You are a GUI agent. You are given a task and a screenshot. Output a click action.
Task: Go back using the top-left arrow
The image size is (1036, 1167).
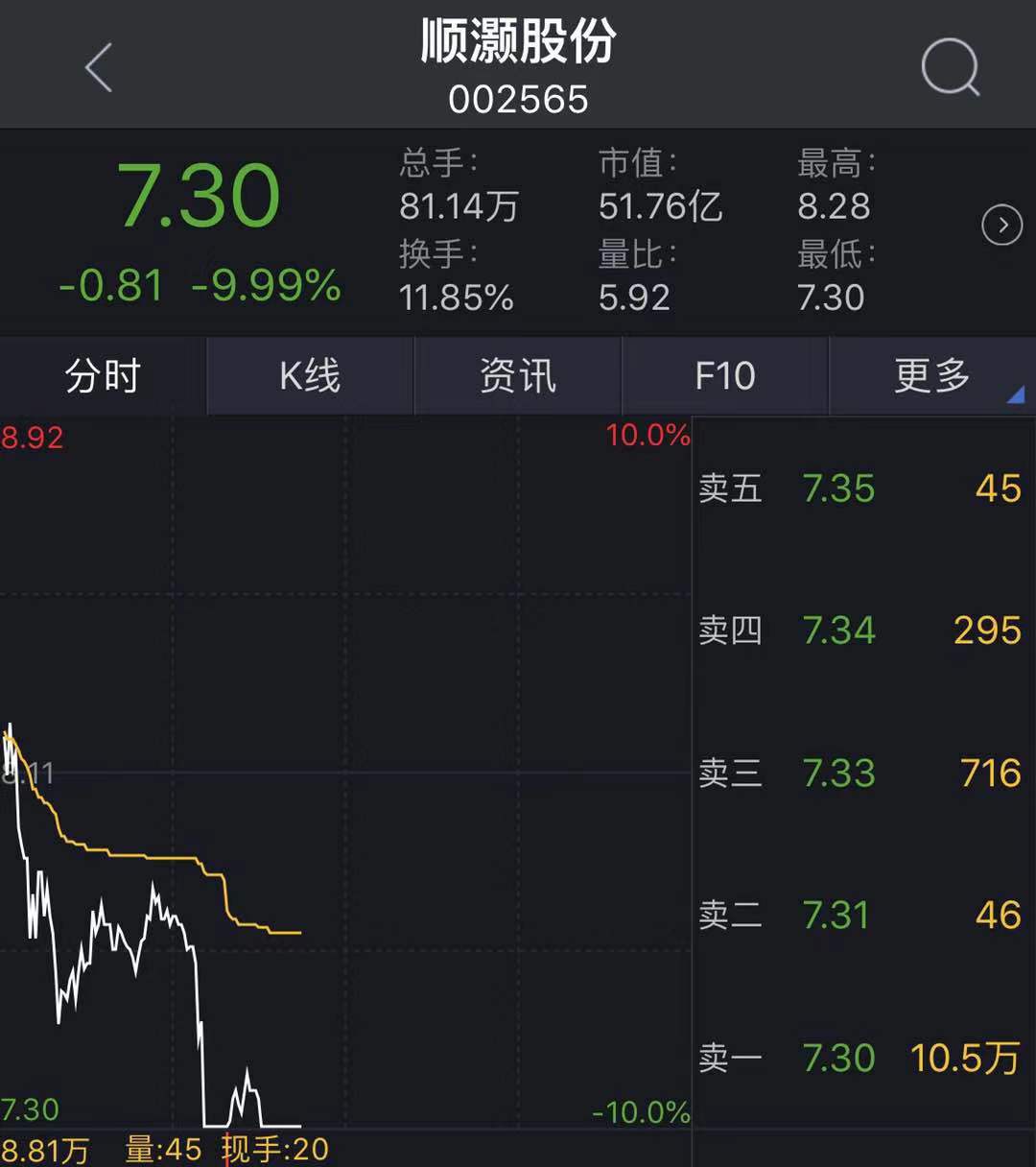99,68
